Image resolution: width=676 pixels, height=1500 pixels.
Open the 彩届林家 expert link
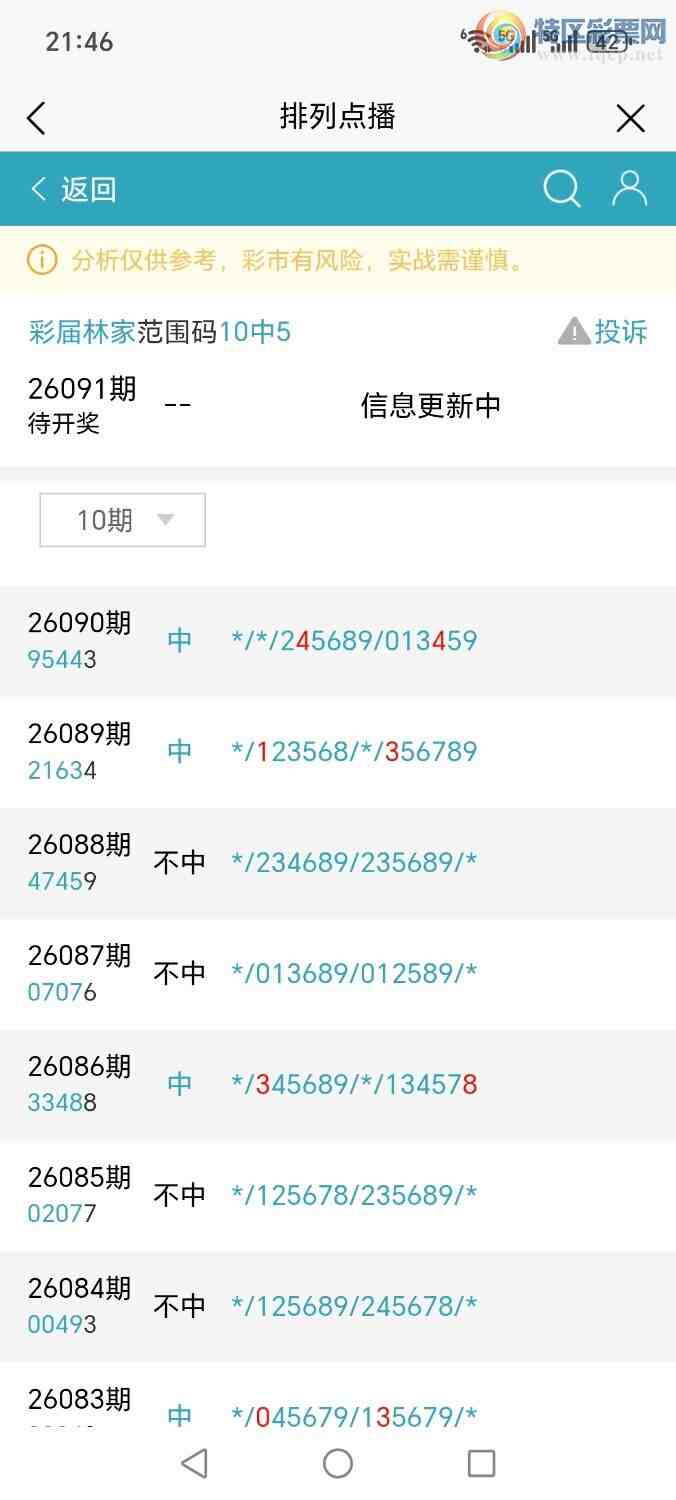(81, 332)
